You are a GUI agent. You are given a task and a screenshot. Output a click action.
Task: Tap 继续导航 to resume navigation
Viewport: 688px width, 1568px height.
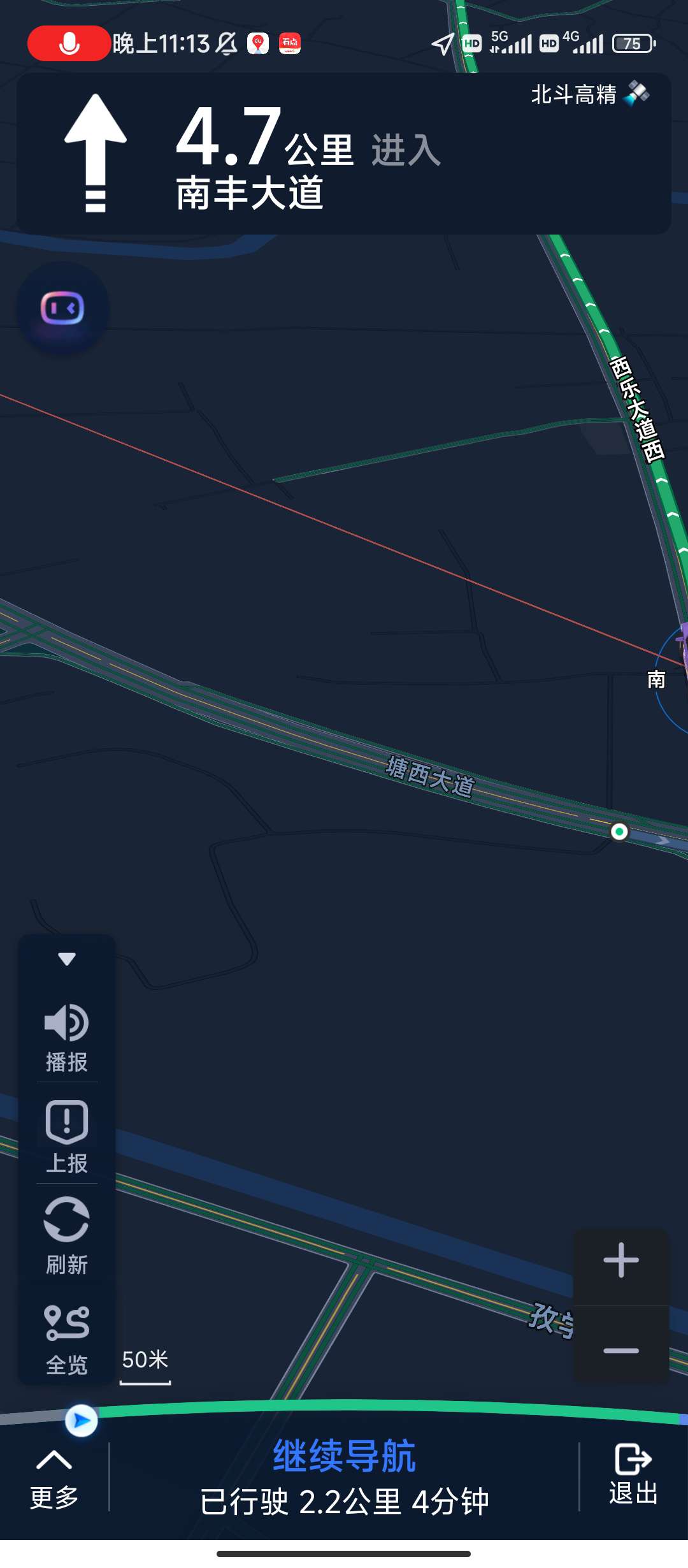click(344, 1456)
